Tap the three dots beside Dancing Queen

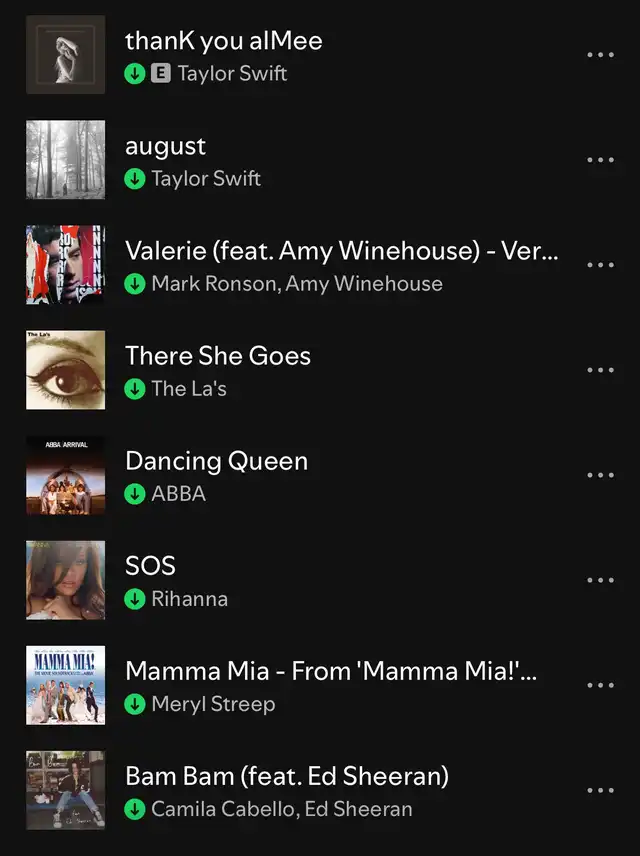(x=600, y=475)
